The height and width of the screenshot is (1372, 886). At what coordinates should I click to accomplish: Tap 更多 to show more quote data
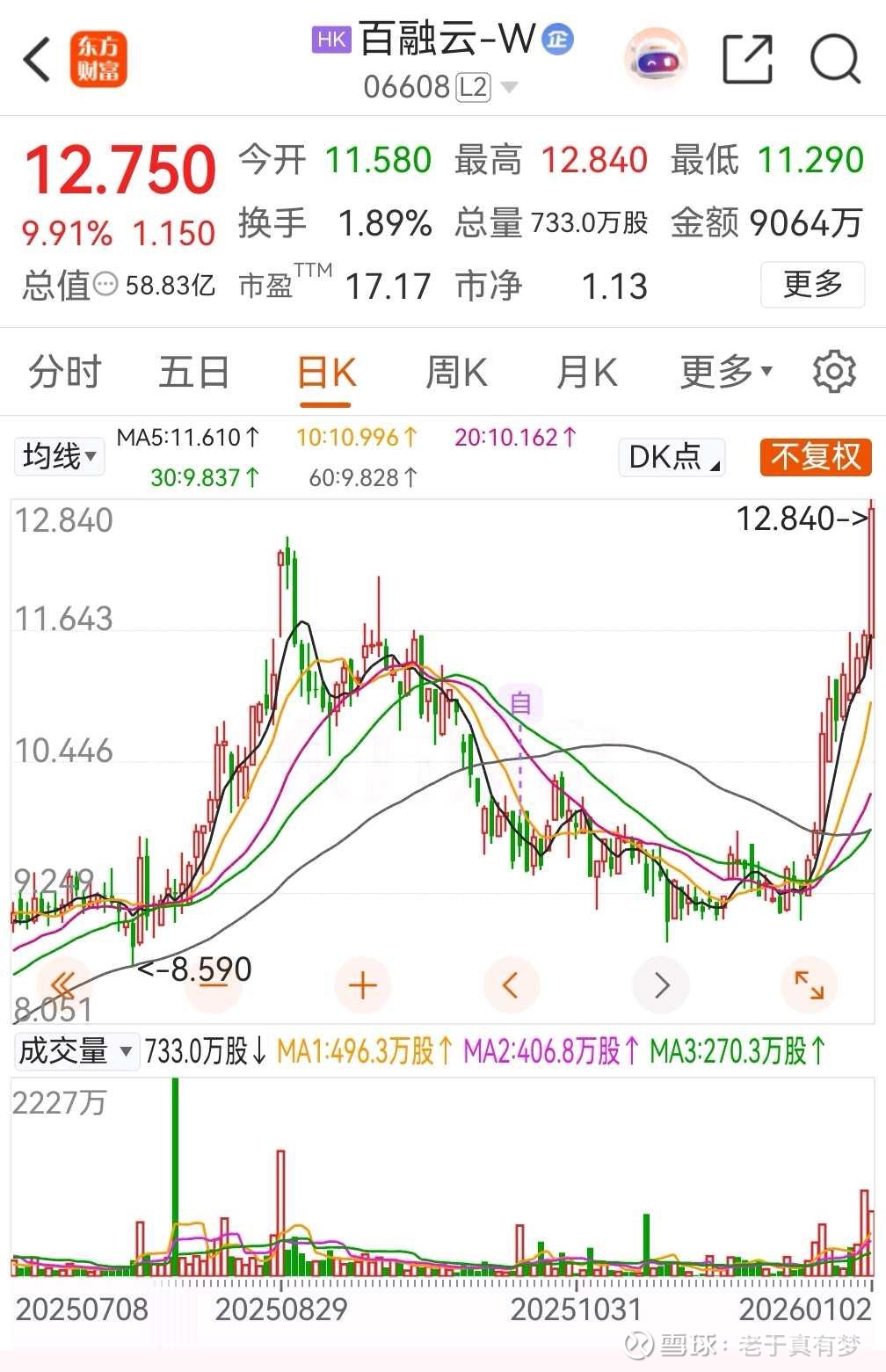tap(812, 284)
